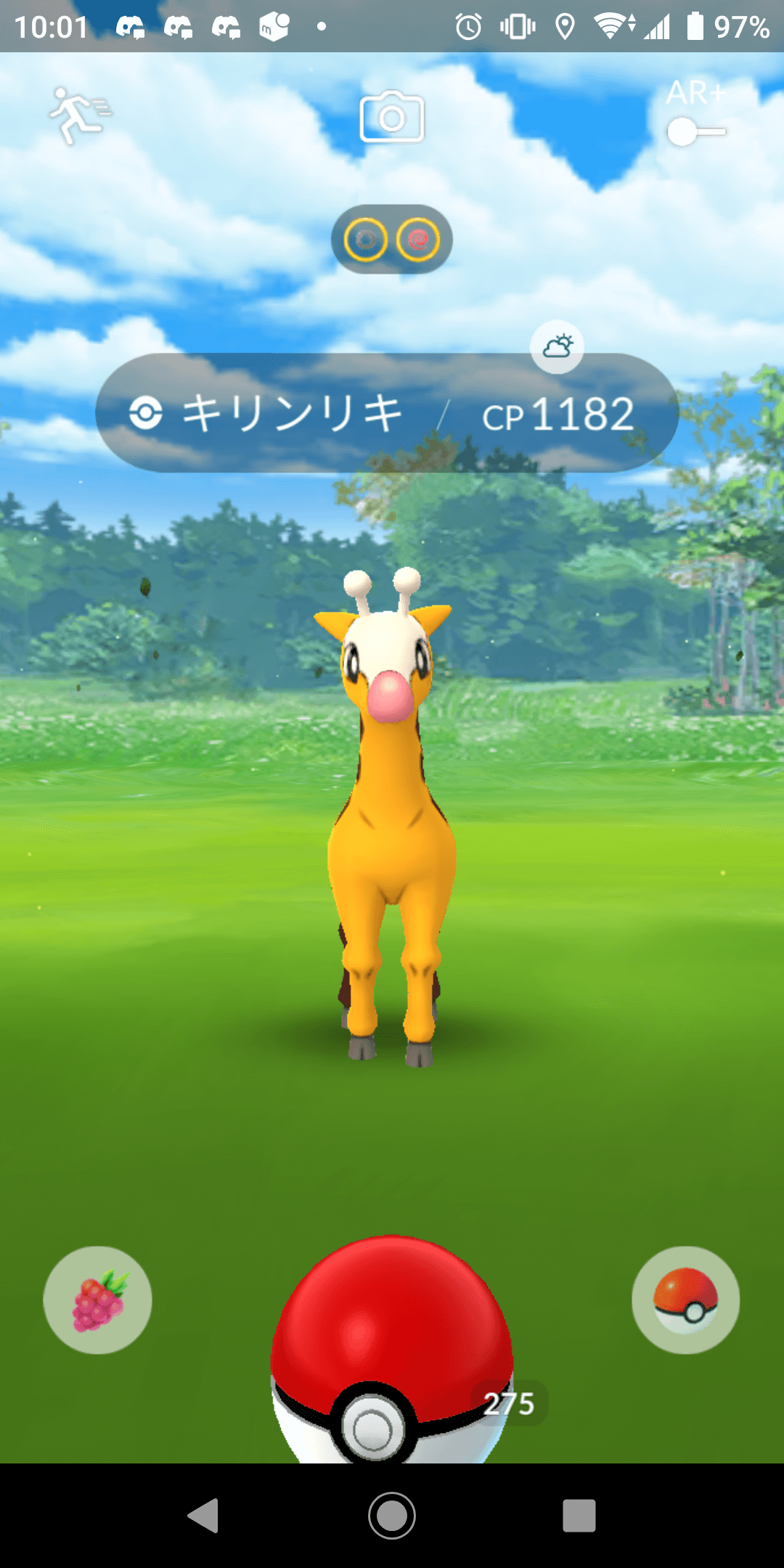Image resolution: width=784 pixels, height=1568 pixels.
Task: Open the Poké Ball type selector
Action: coord(685,1300)
